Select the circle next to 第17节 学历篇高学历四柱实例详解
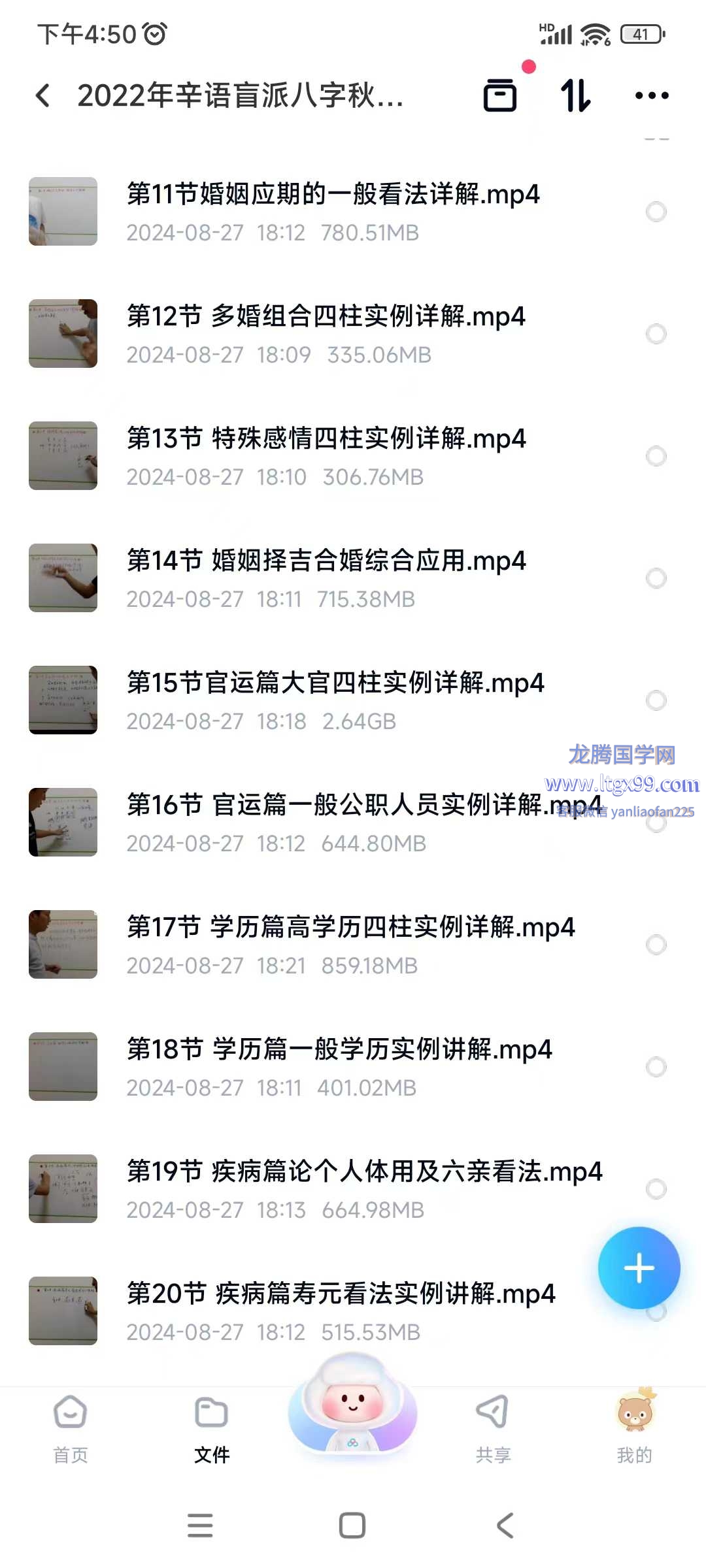 [656, 945]
